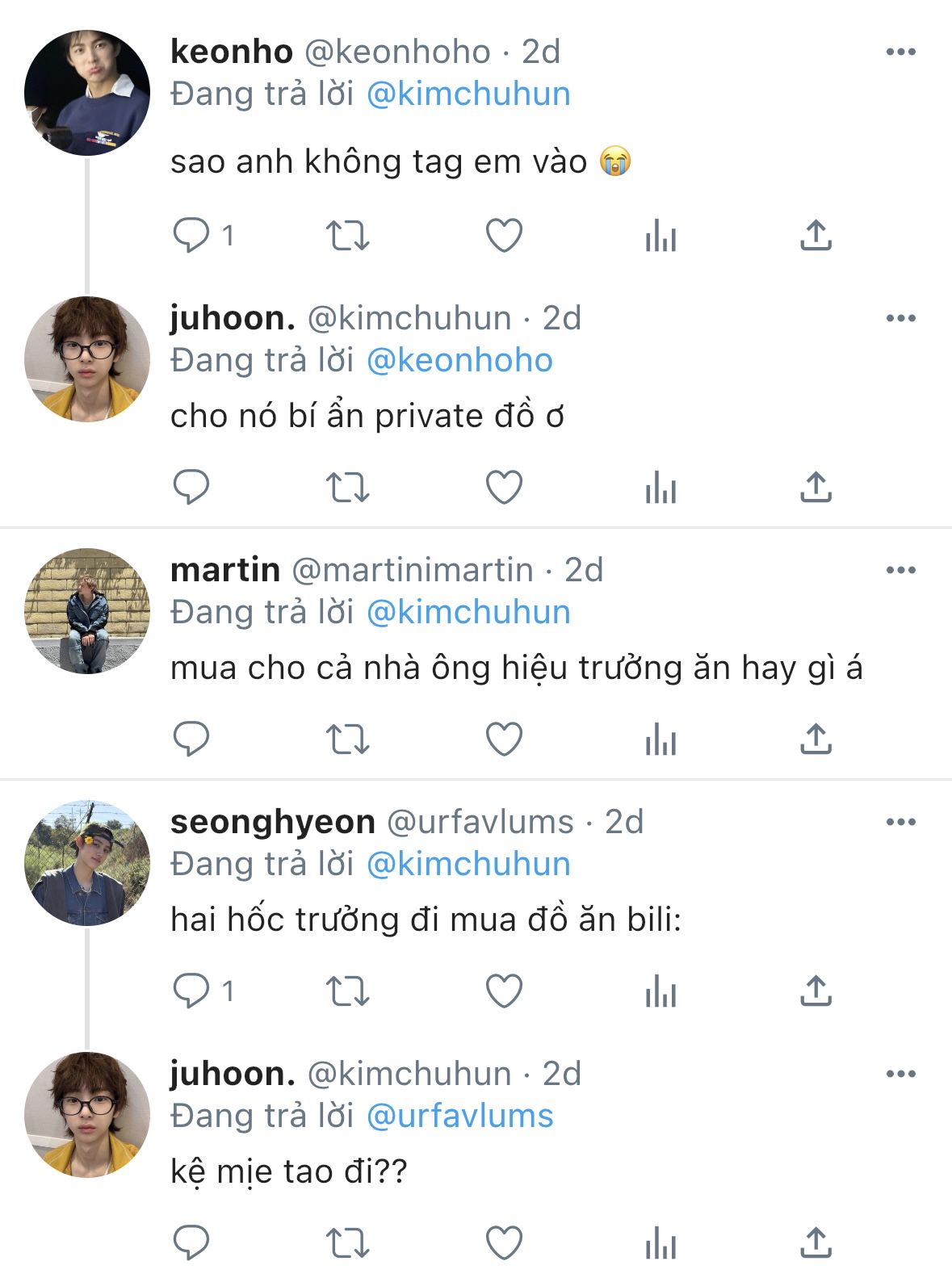Viewport: 952px width, 1278px height.
Task: Like keonho's reply about being tagged
Action: coord(505,236)
